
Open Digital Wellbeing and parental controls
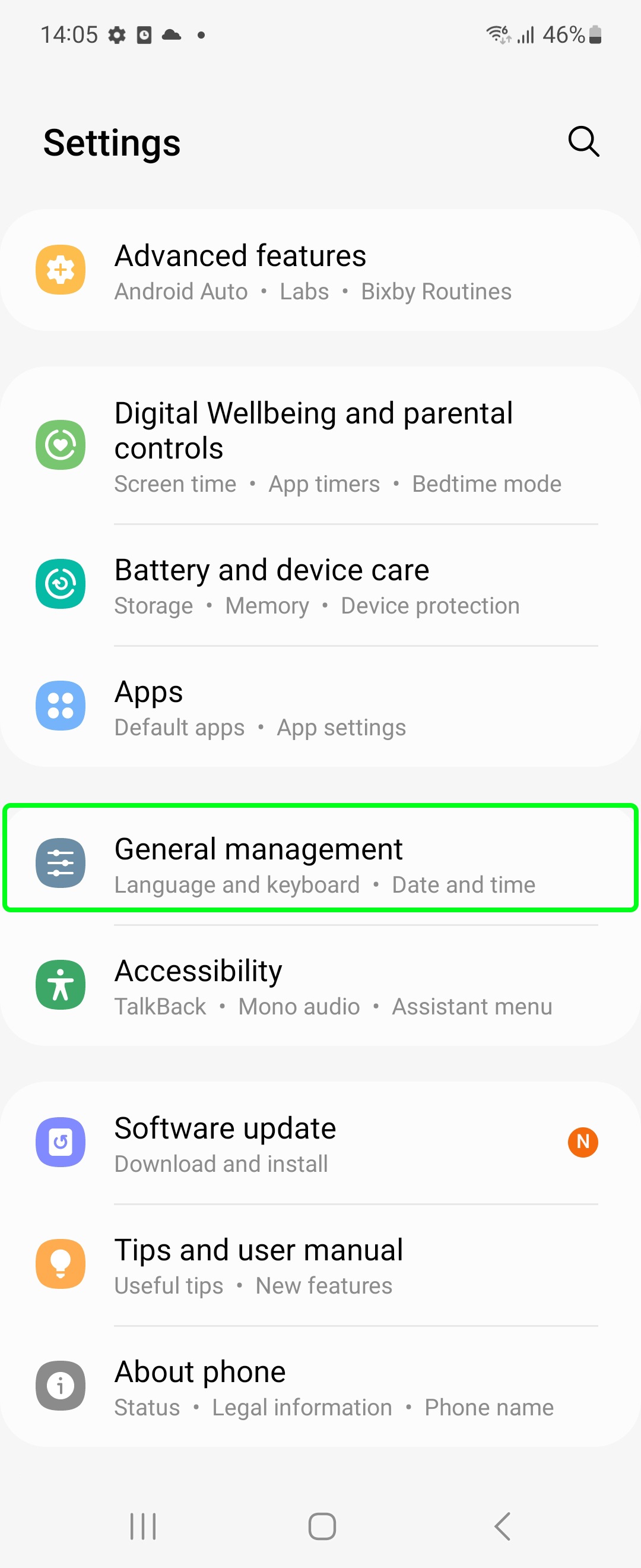pyautogui.click(x=320, y=445)
